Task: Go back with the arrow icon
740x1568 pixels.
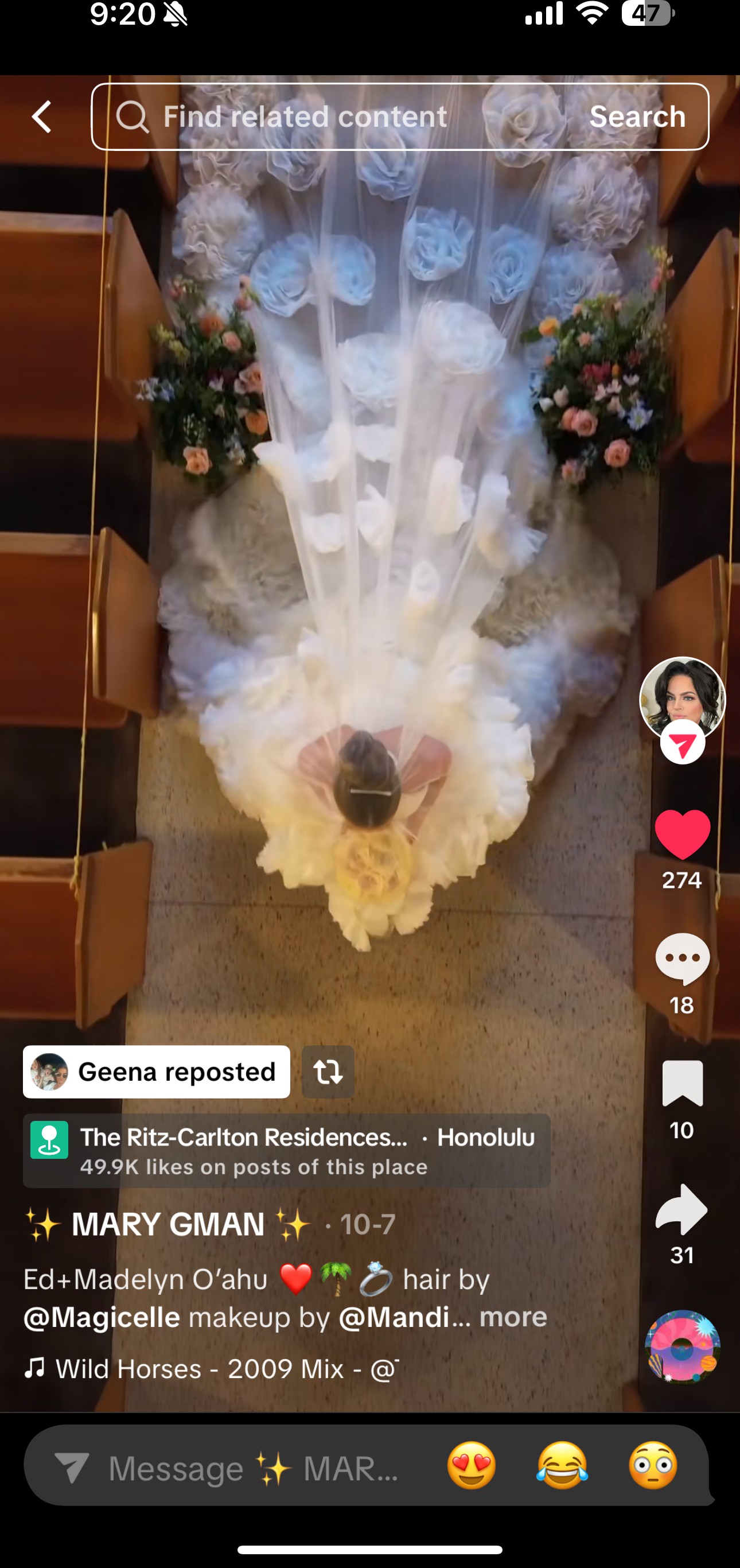Action: pyautogui.click(x=41, y=117)
